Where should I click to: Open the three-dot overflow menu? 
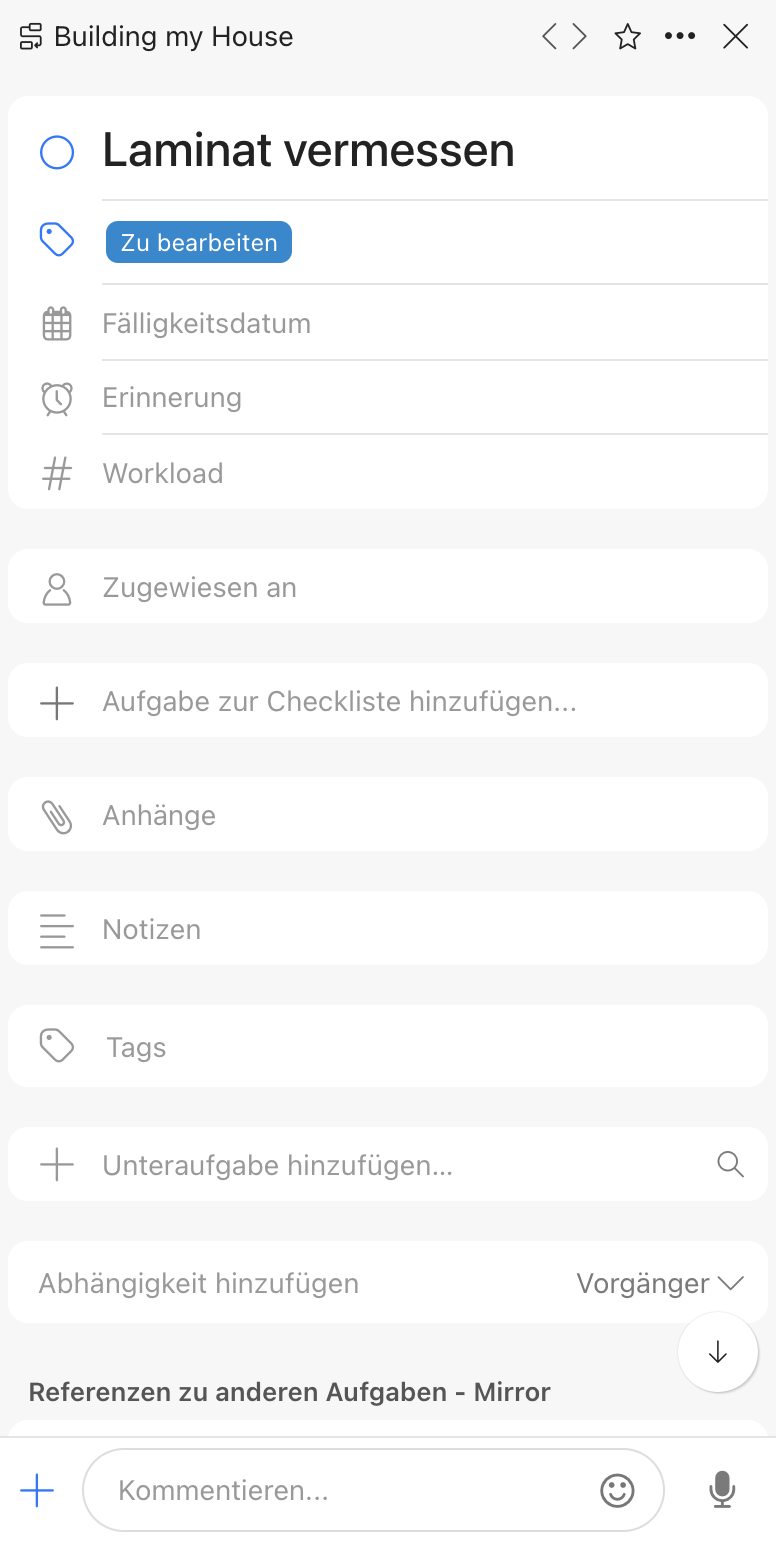tap(680, 37)
